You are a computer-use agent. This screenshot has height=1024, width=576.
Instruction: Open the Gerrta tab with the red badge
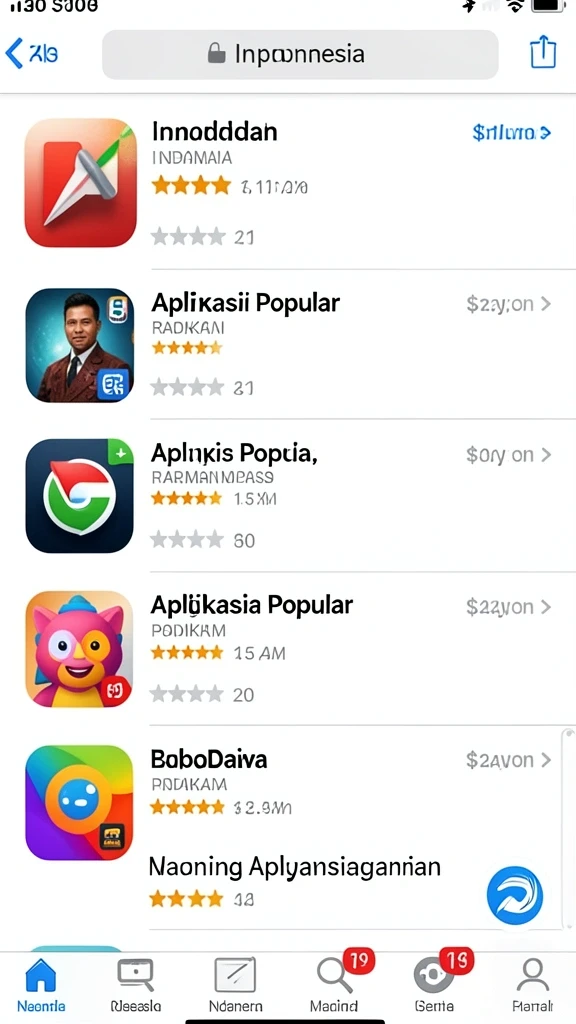434,985
